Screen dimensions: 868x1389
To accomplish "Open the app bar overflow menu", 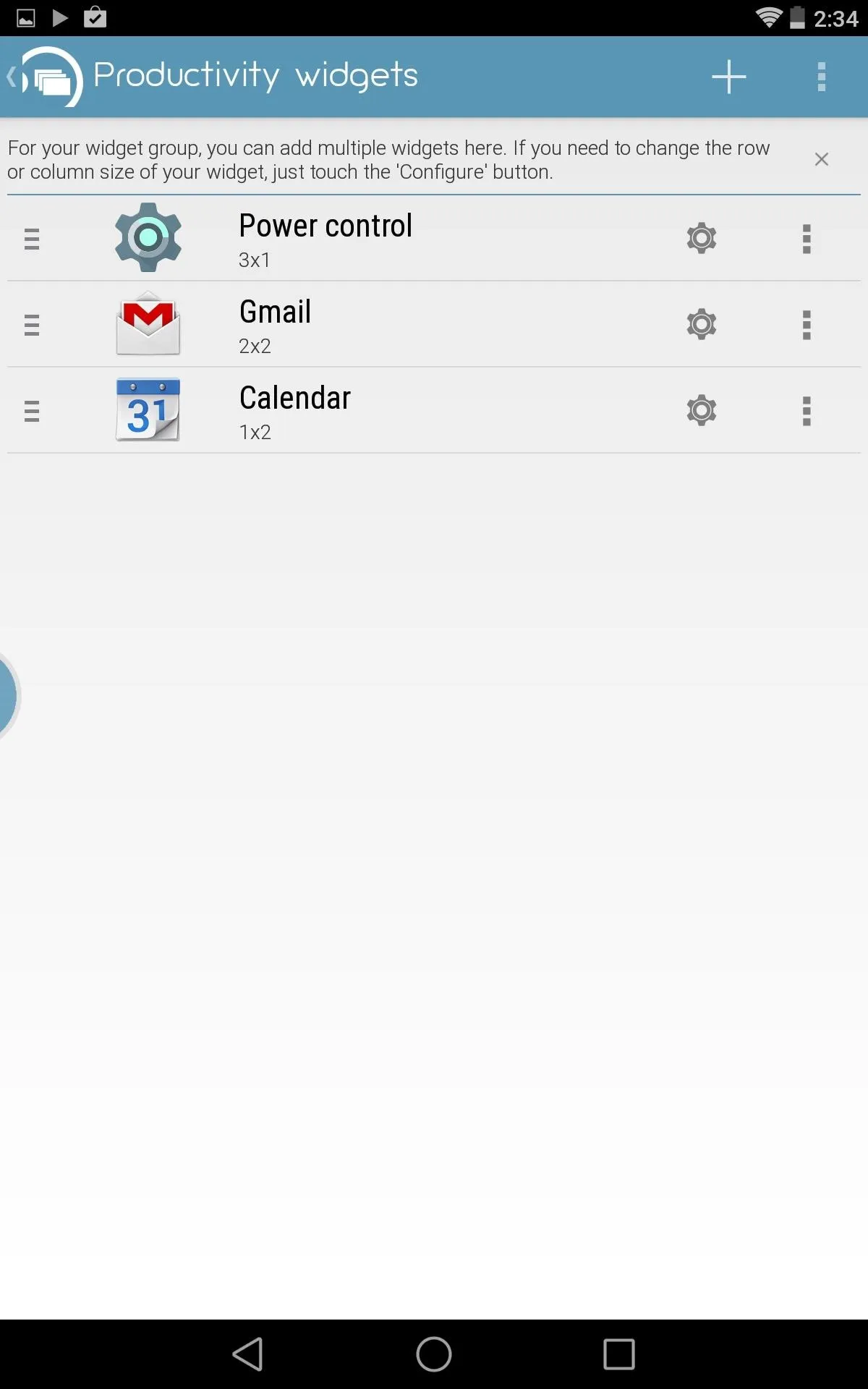I will (821, 77).
